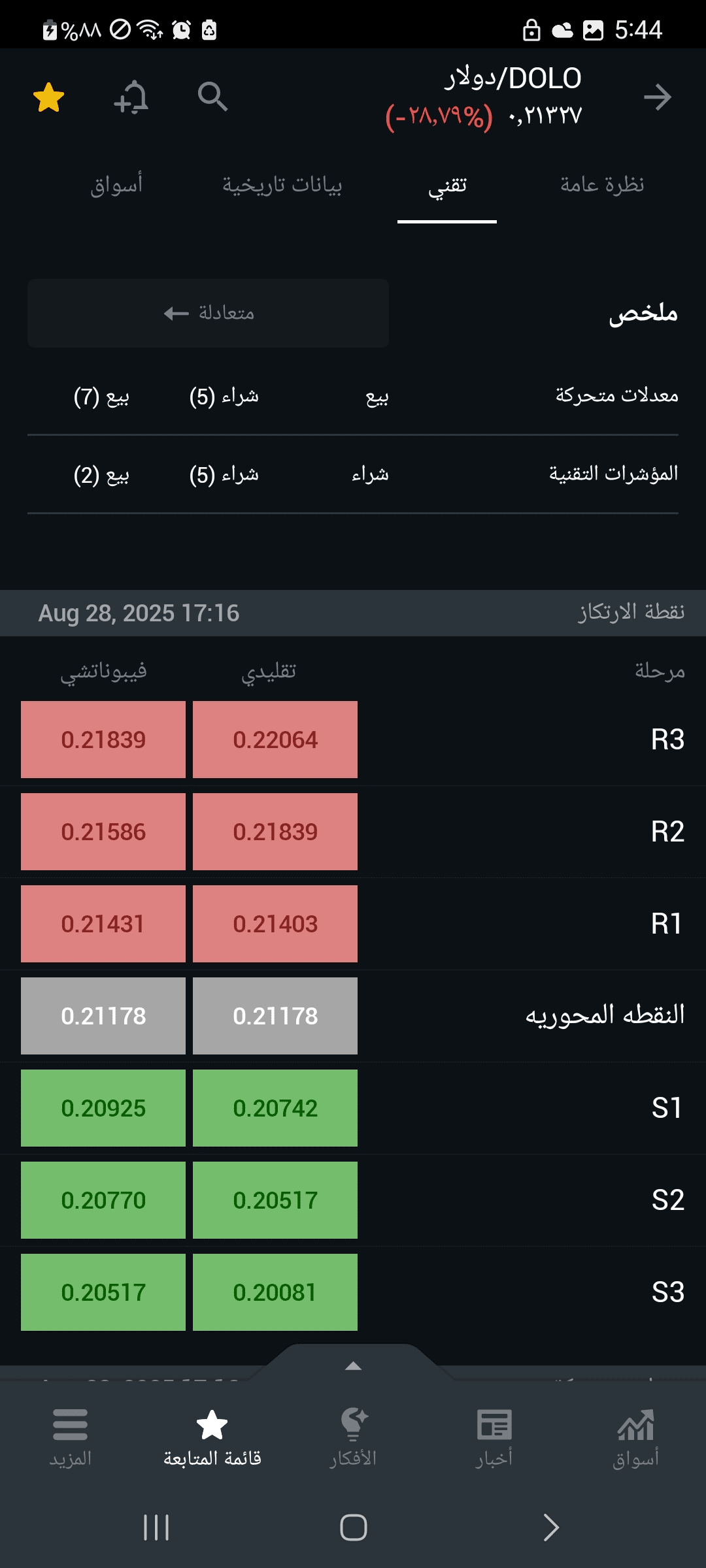Open the متعادلة summary dropdown

click(208, 313)
